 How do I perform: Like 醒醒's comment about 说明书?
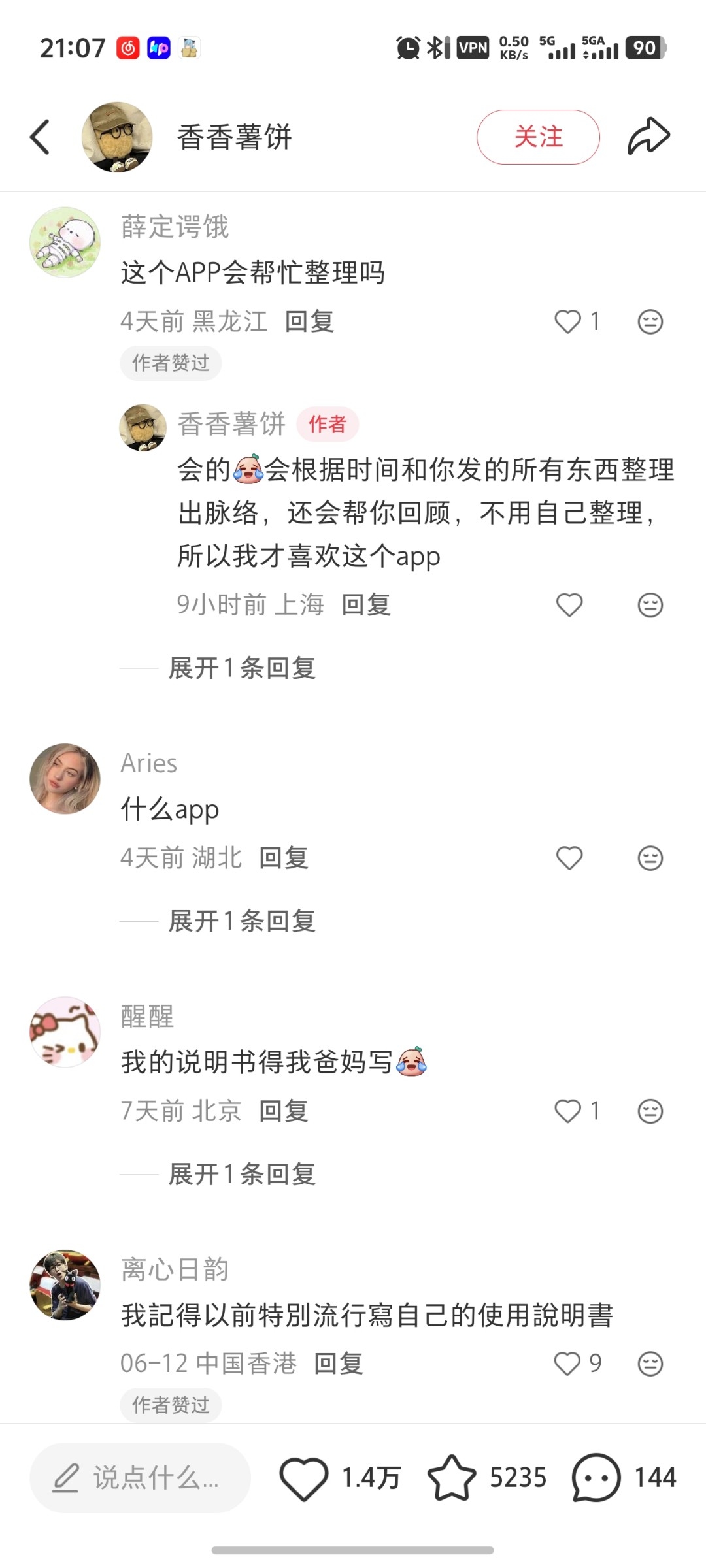pyautogui.click(x=567, y=1111)
